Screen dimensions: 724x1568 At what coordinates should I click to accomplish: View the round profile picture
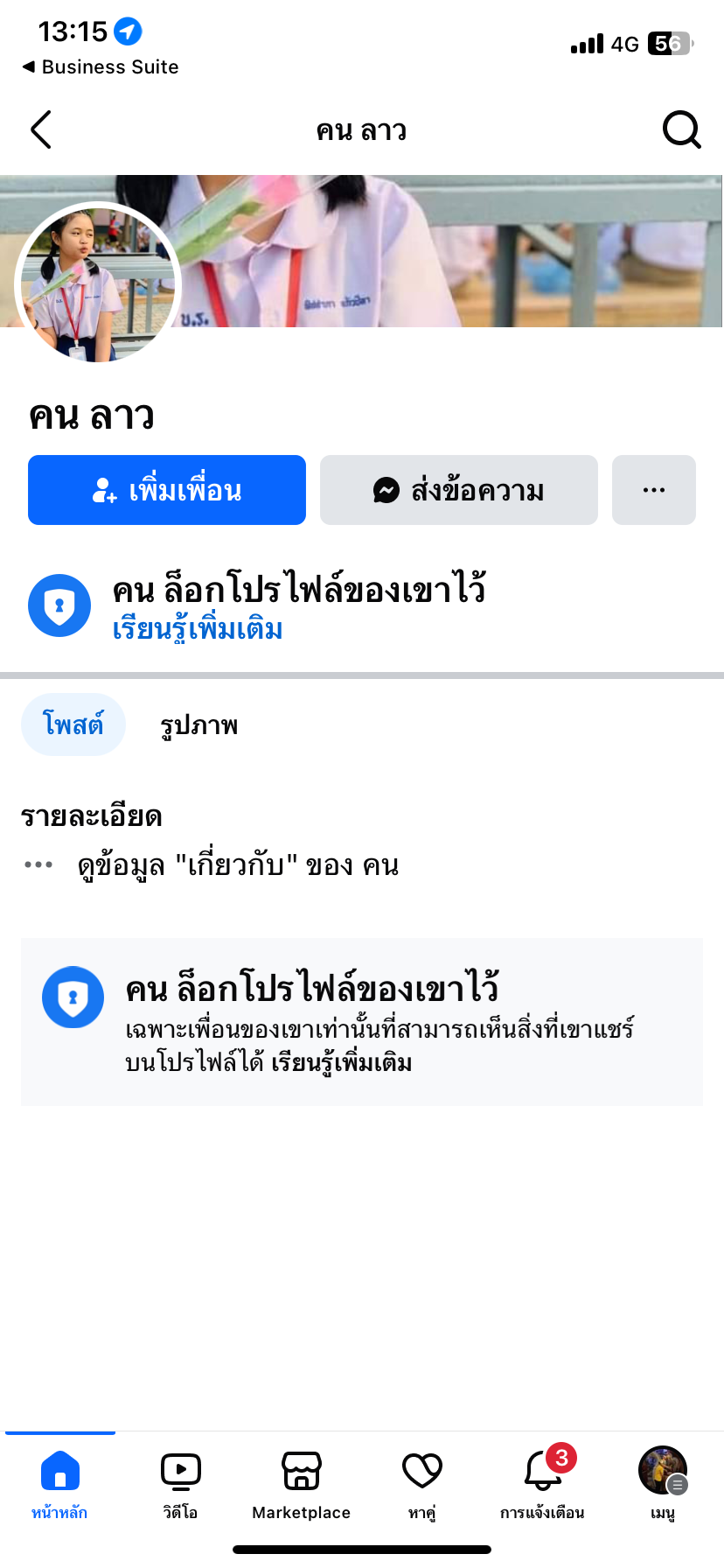point(96,283)
